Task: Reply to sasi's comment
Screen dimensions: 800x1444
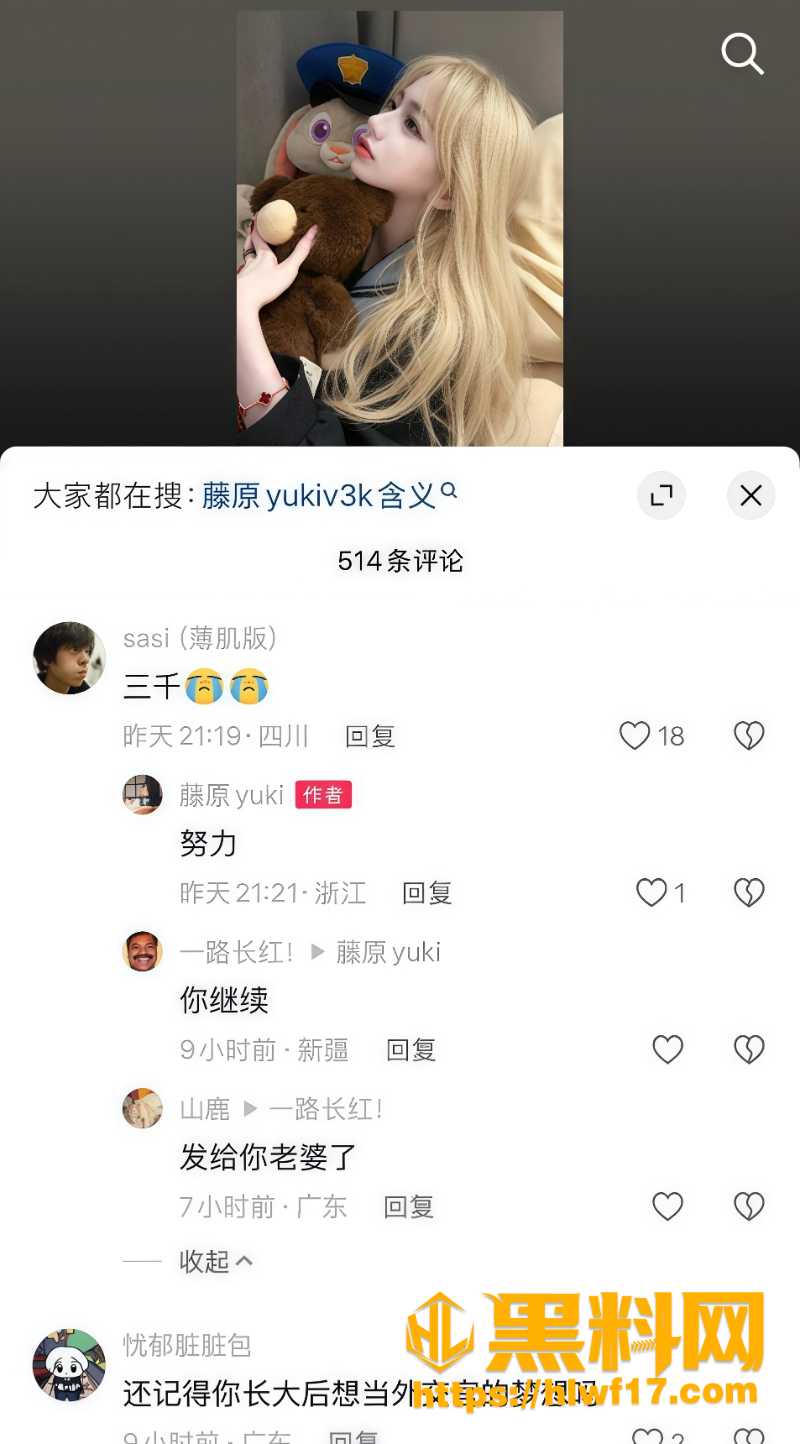Action: point(370,737)
